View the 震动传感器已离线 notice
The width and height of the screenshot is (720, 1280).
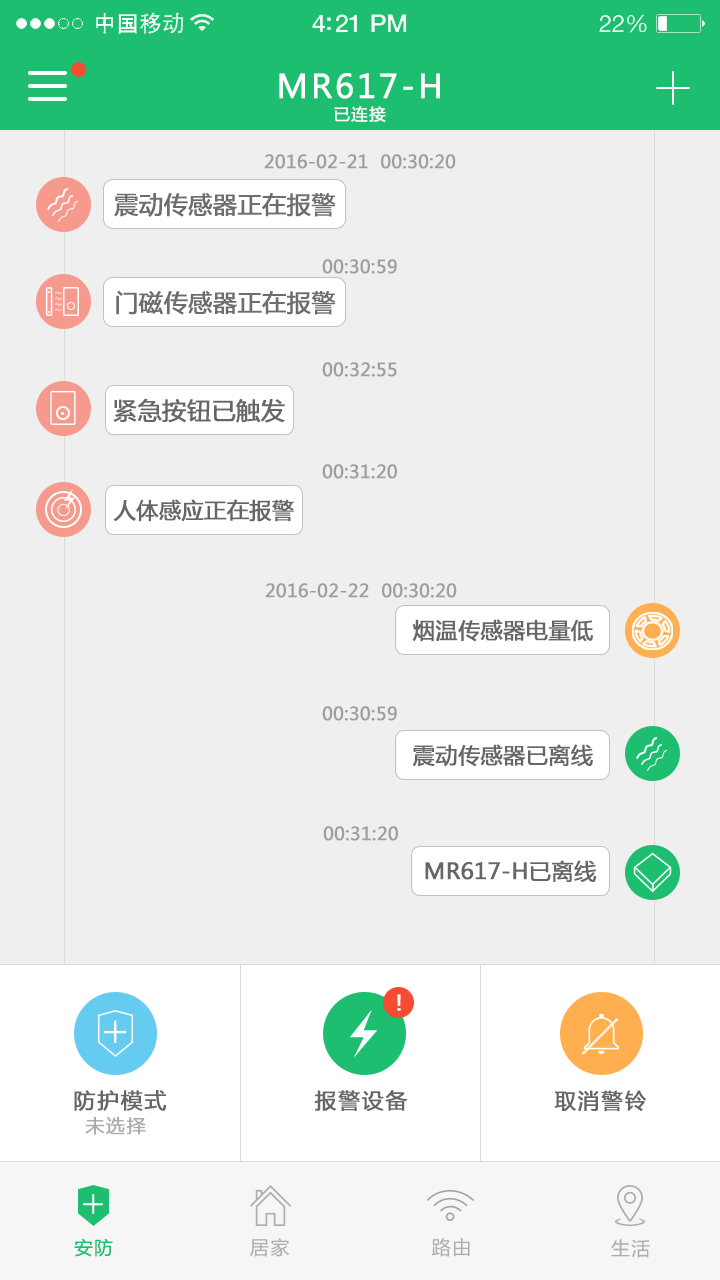(502, 755)
